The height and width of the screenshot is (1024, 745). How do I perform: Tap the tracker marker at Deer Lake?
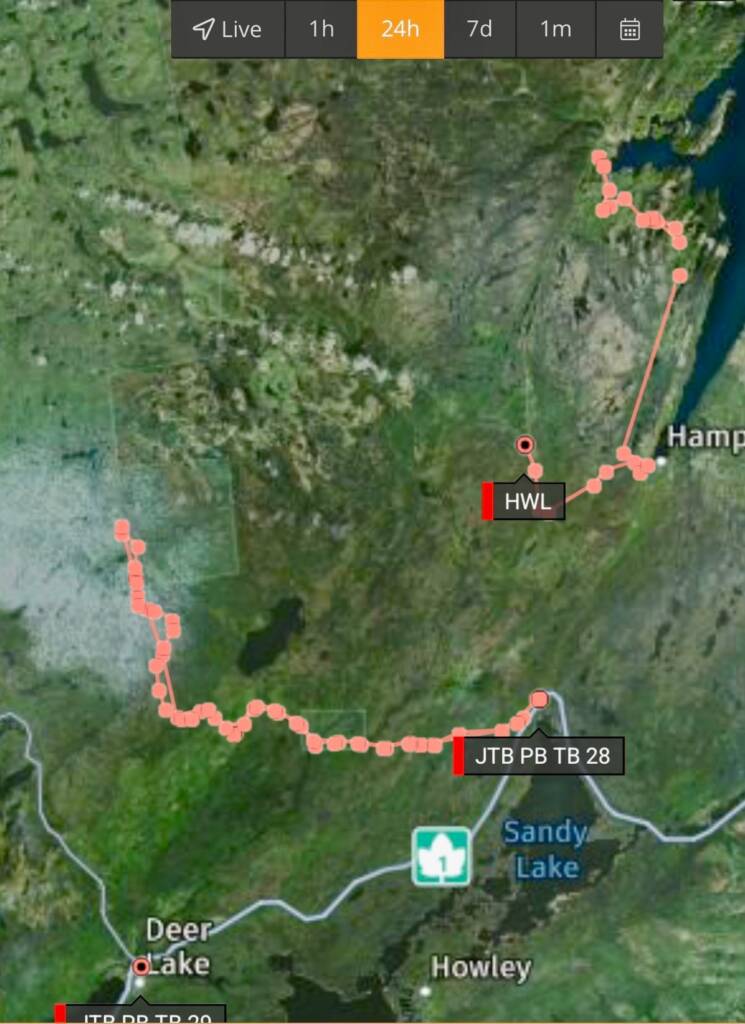pos(141,966)
